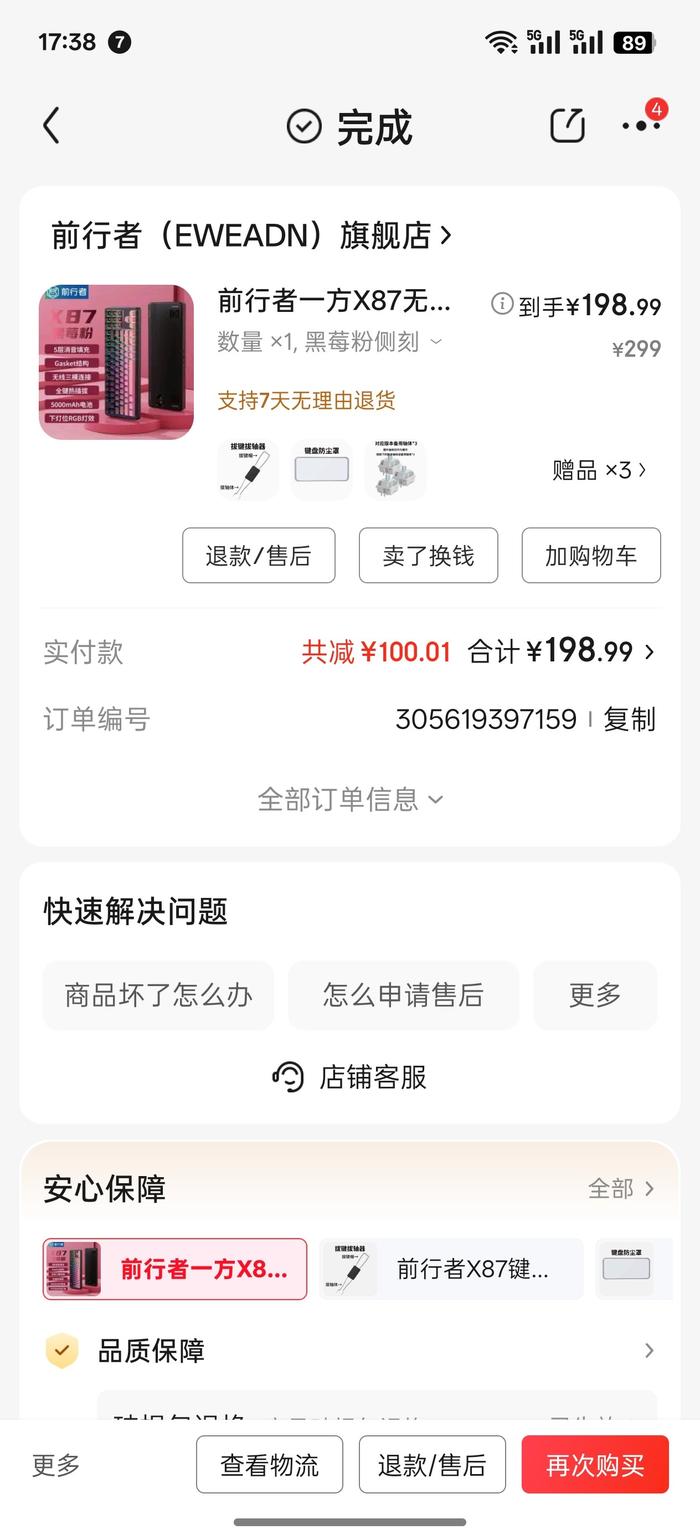Go back with the top-left arrow
The height and width of the screenshot is (1540, 700).
click(x=52, y=126)
